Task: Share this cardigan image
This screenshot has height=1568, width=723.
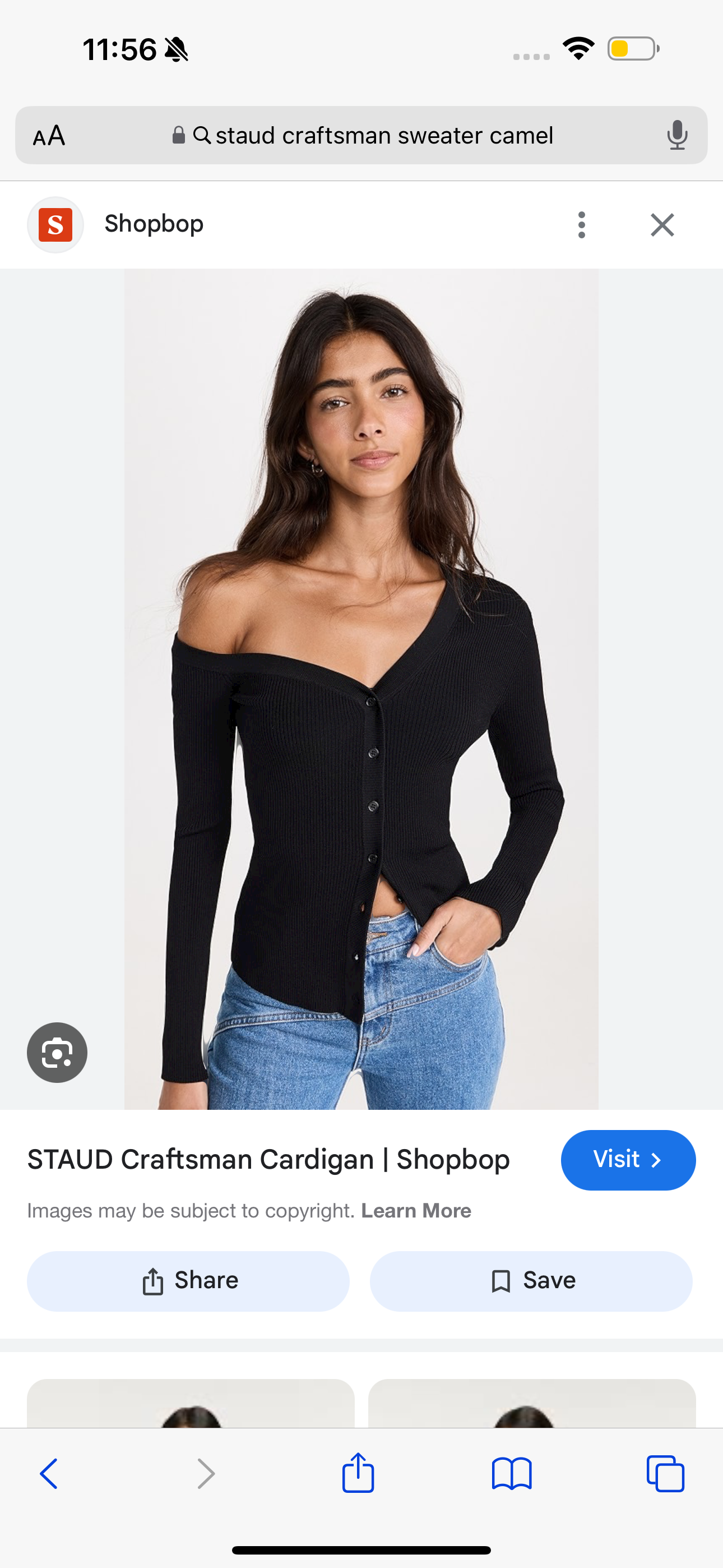Action: pos(188,1281)
